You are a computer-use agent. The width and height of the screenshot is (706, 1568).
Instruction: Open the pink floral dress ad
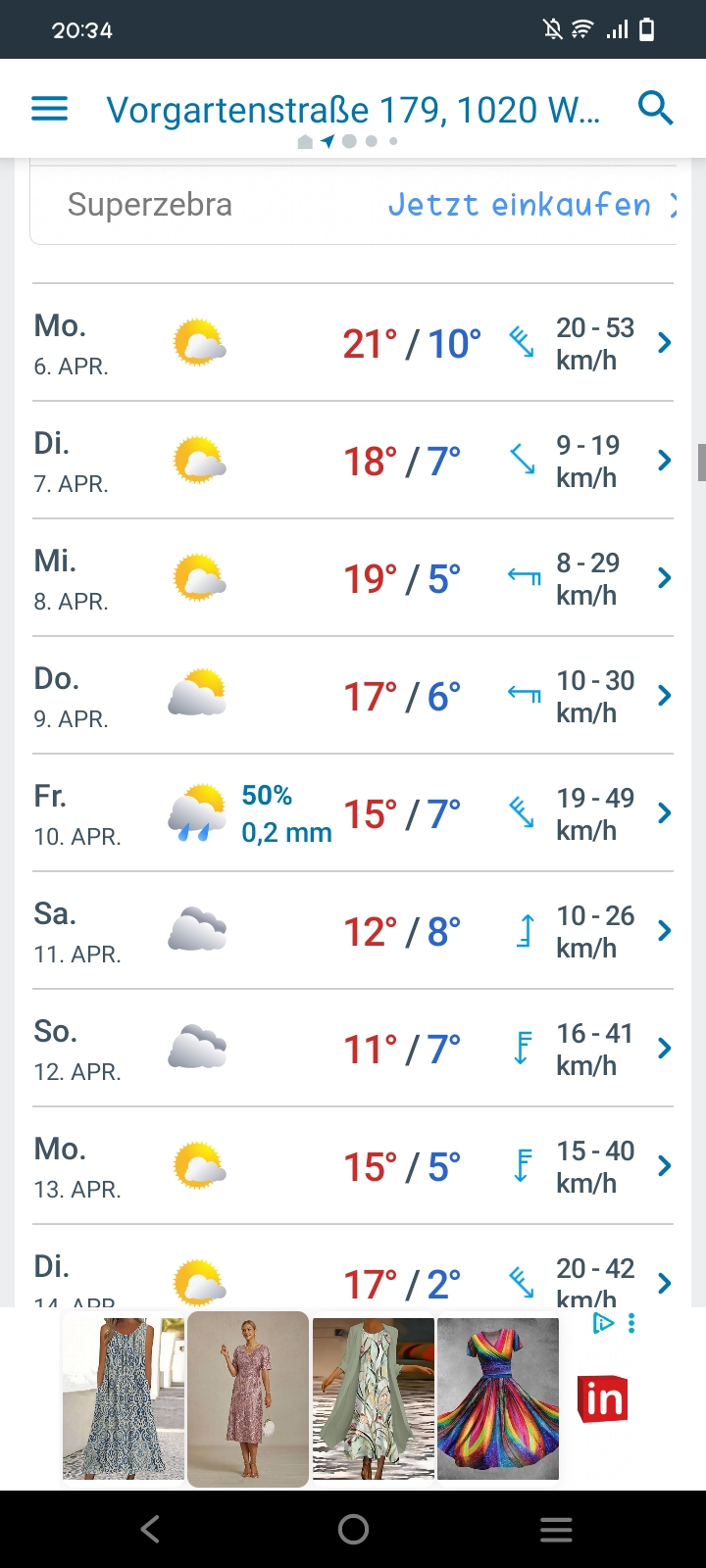tap(248, 1398)
